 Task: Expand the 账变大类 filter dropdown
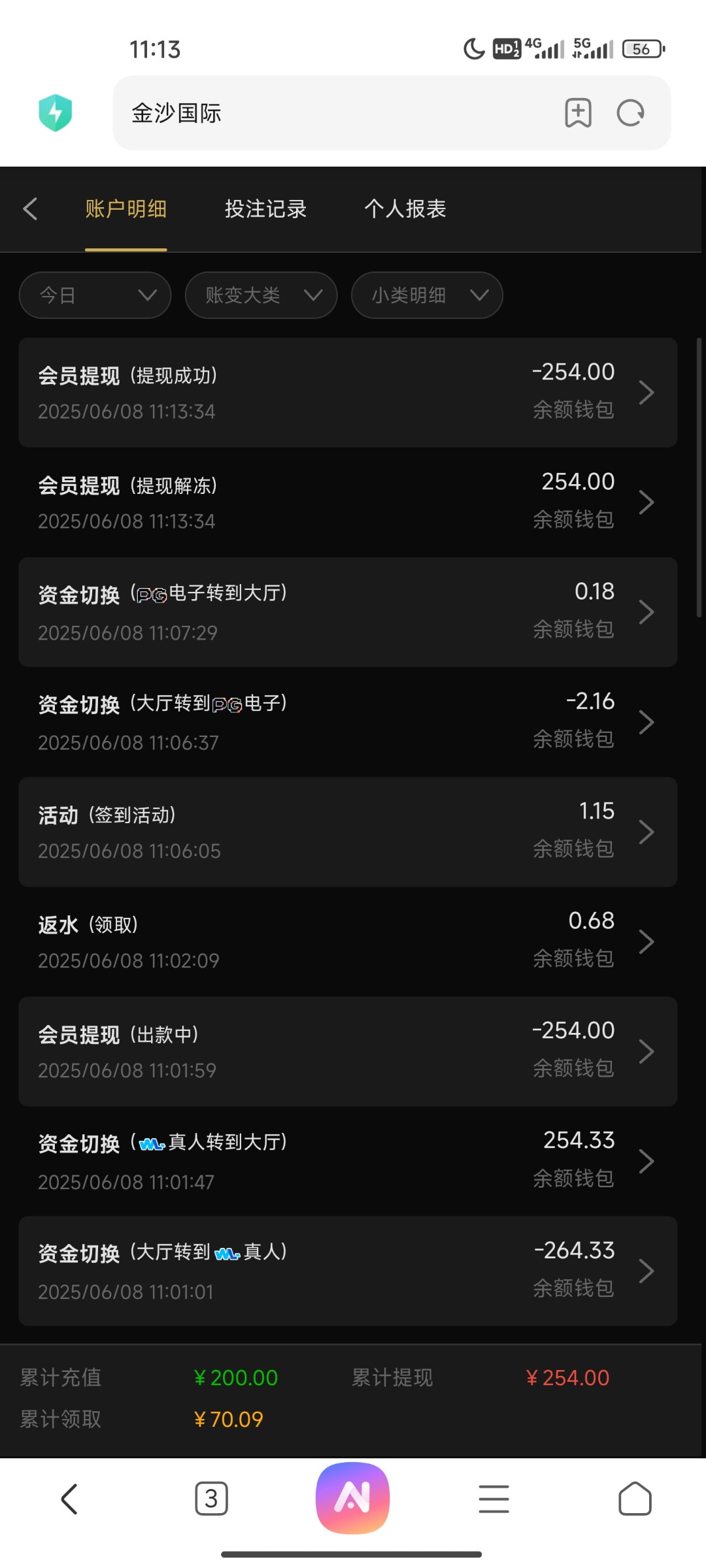pyautogui.click(x=261, y=295)
